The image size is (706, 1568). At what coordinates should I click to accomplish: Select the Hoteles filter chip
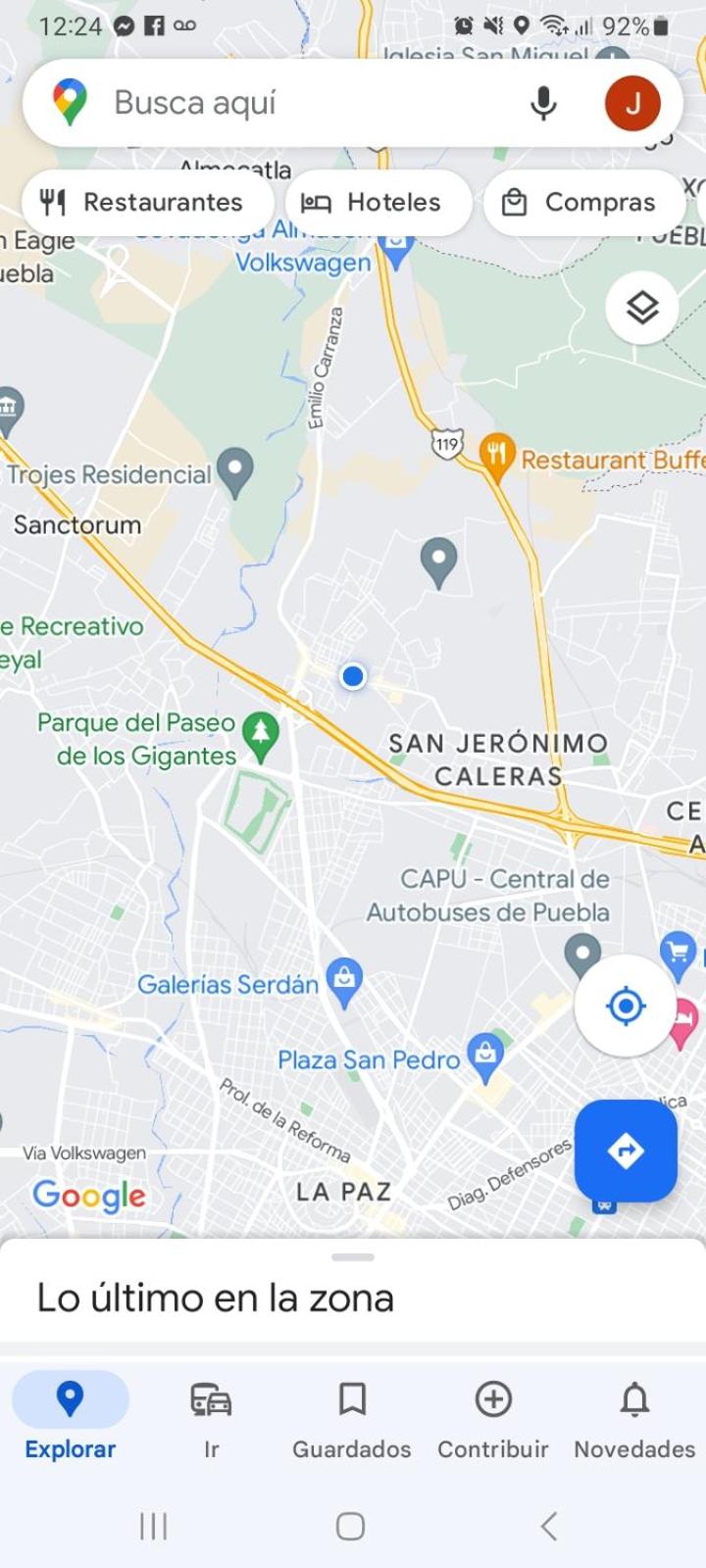pyautogui.click(x=378, y=202)
